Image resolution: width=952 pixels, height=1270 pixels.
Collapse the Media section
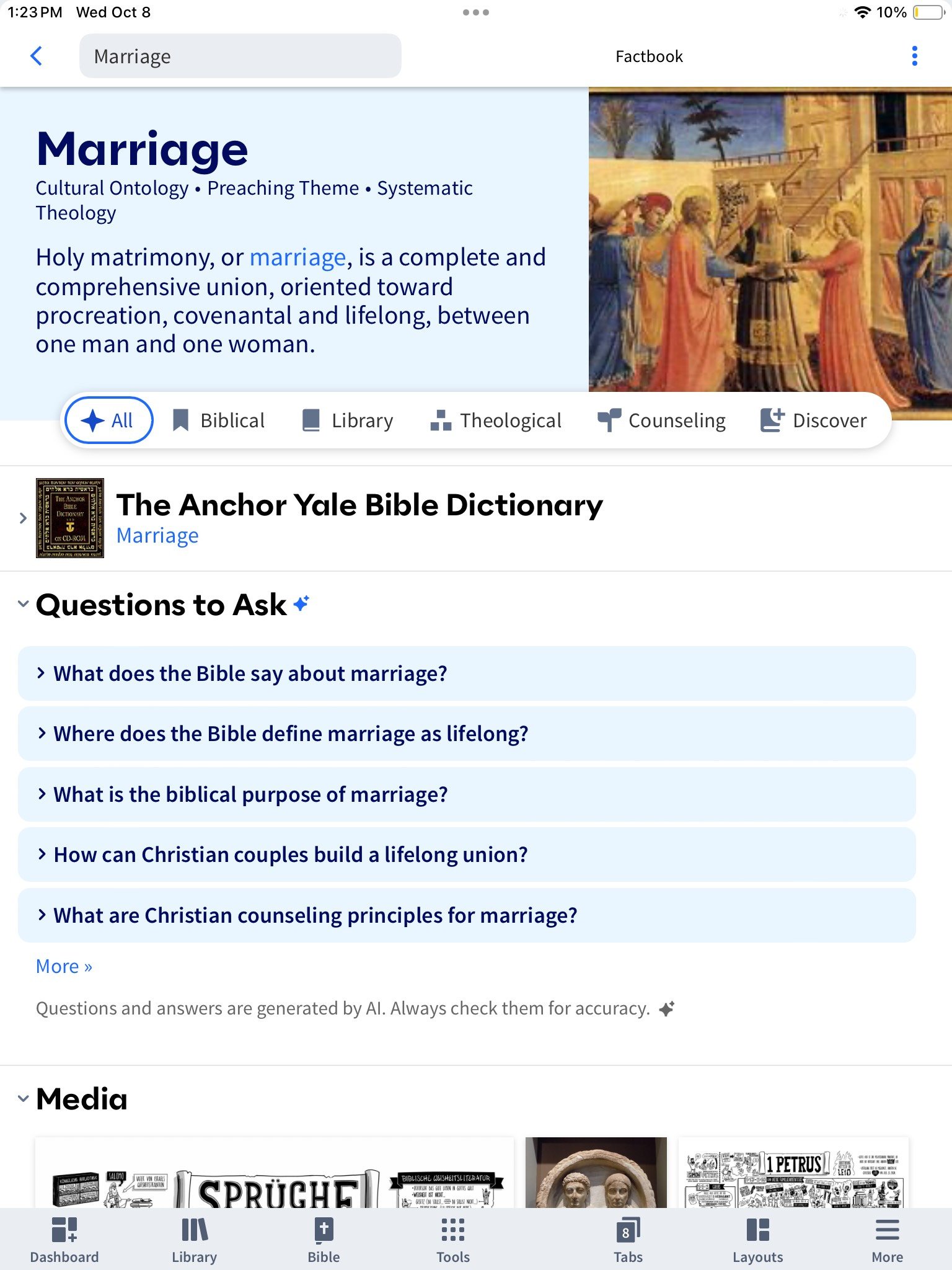click(24, 1098)
